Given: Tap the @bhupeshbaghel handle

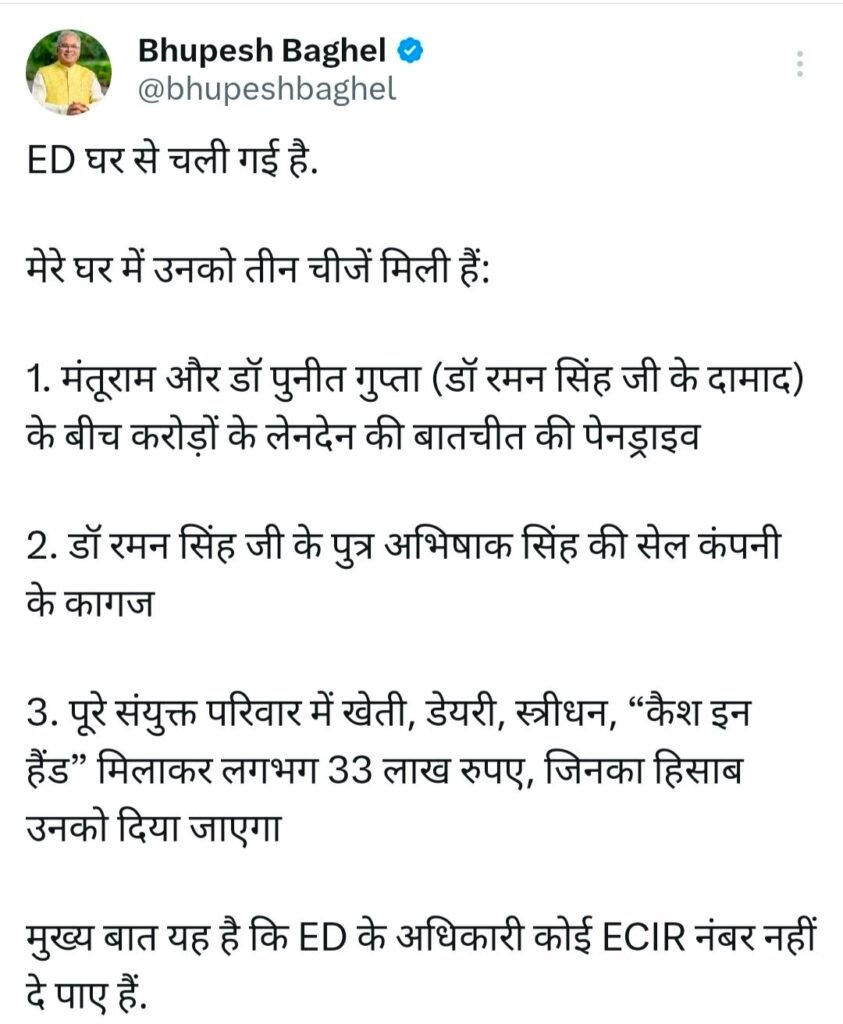Looking at the screenshot, I should pos(267,89).
